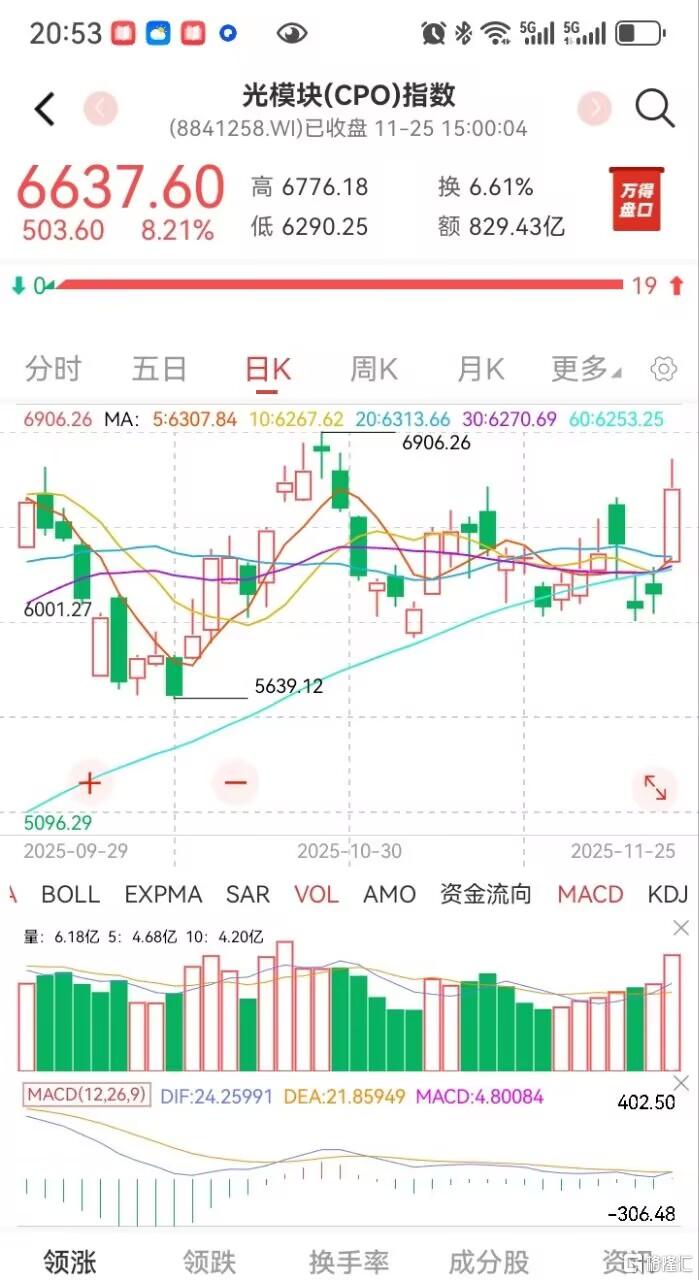Switch to previous index with left arrow
The image size is (699, 1280).
click(100, 108)
